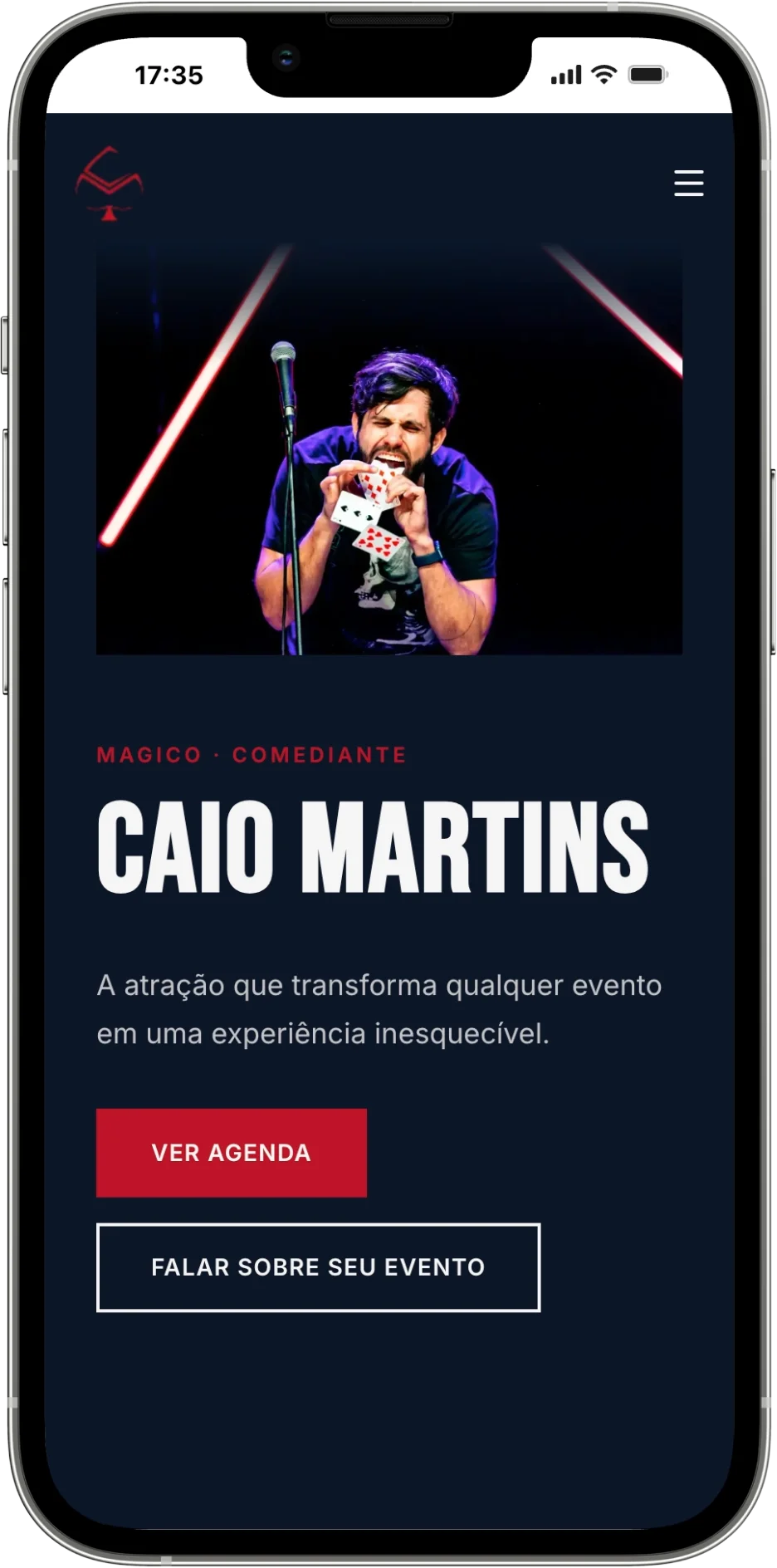Click the VER AGENDA button
Screen dimensions: 777x1568
(231, 1153)
